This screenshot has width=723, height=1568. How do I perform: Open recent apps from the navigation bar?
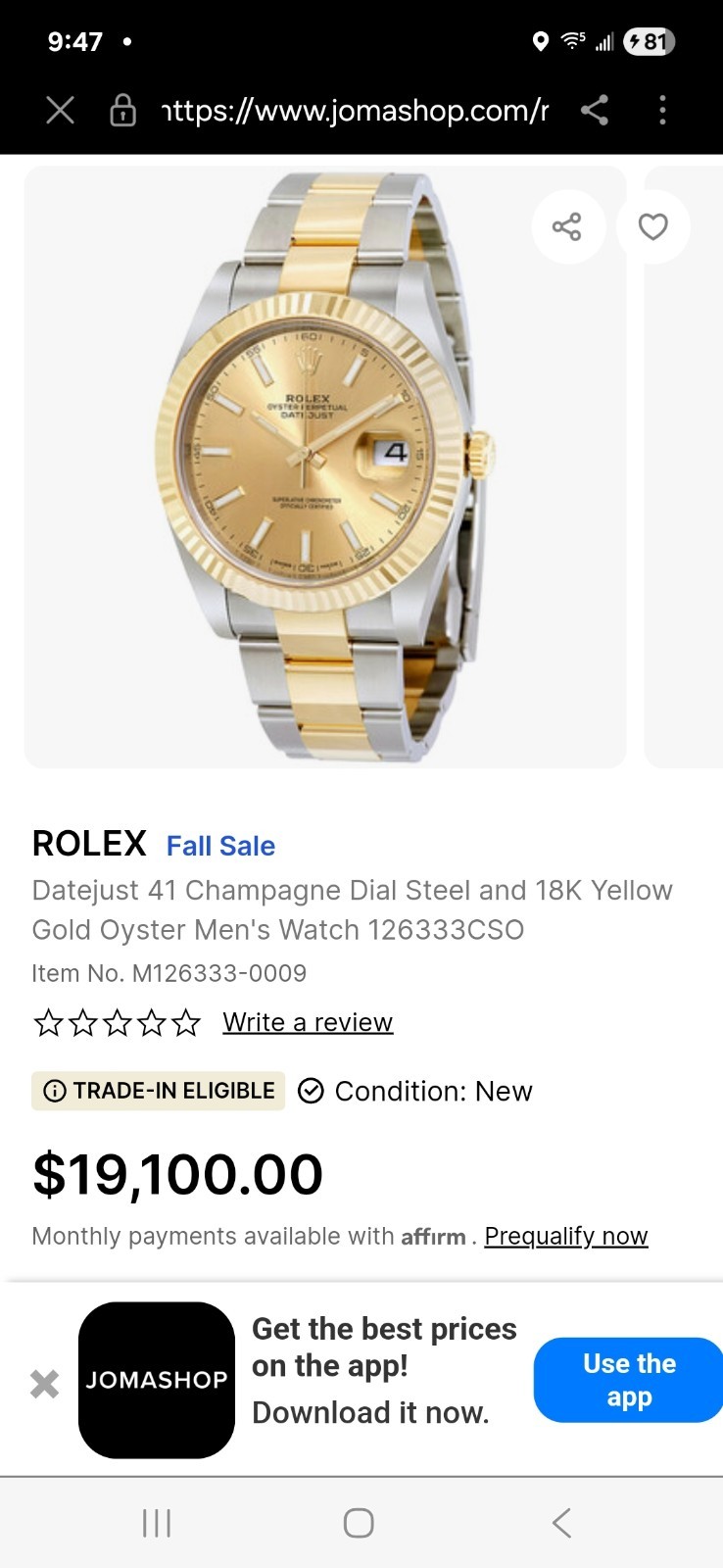[x=157, y=1522]
